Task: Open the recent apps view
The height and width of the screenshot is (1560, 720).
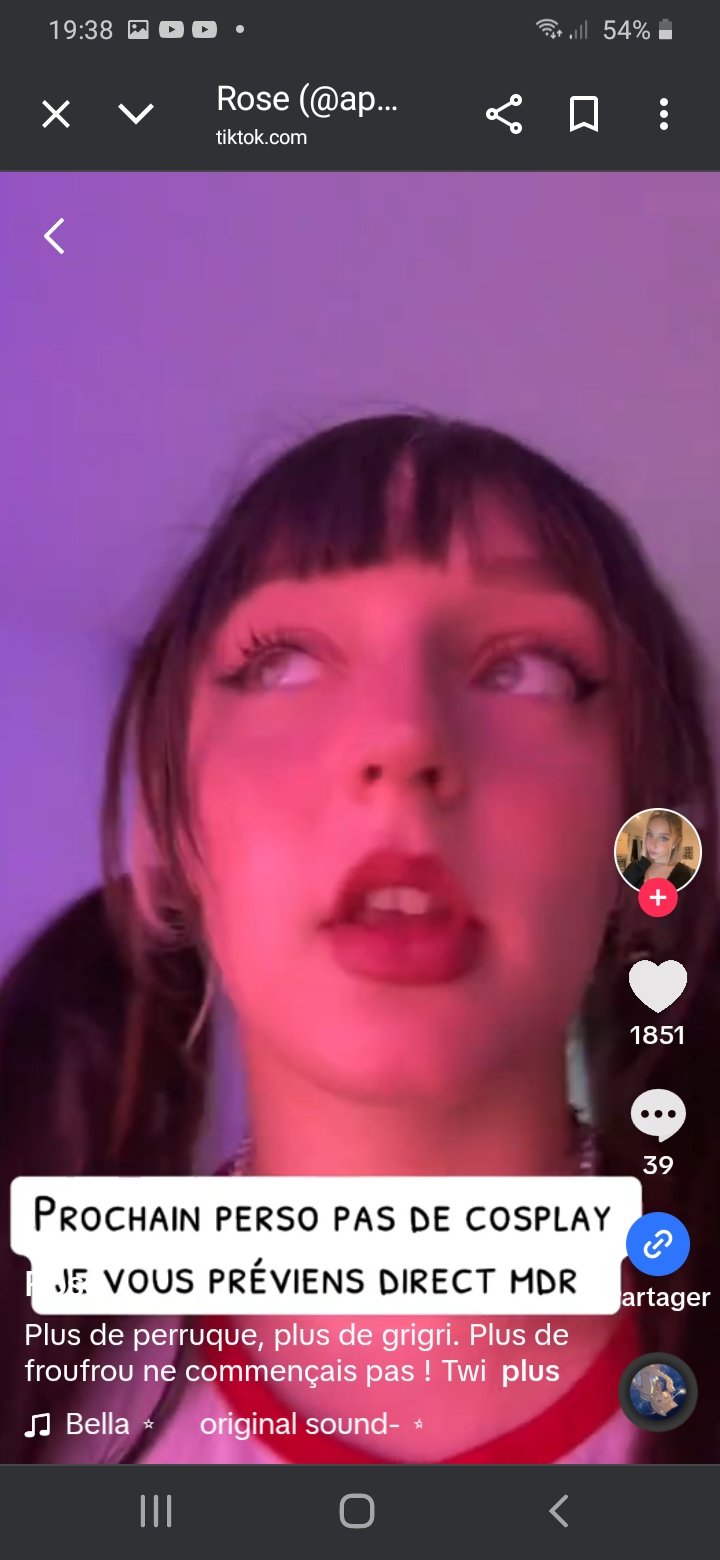Action: click(x=156, y=1511)
